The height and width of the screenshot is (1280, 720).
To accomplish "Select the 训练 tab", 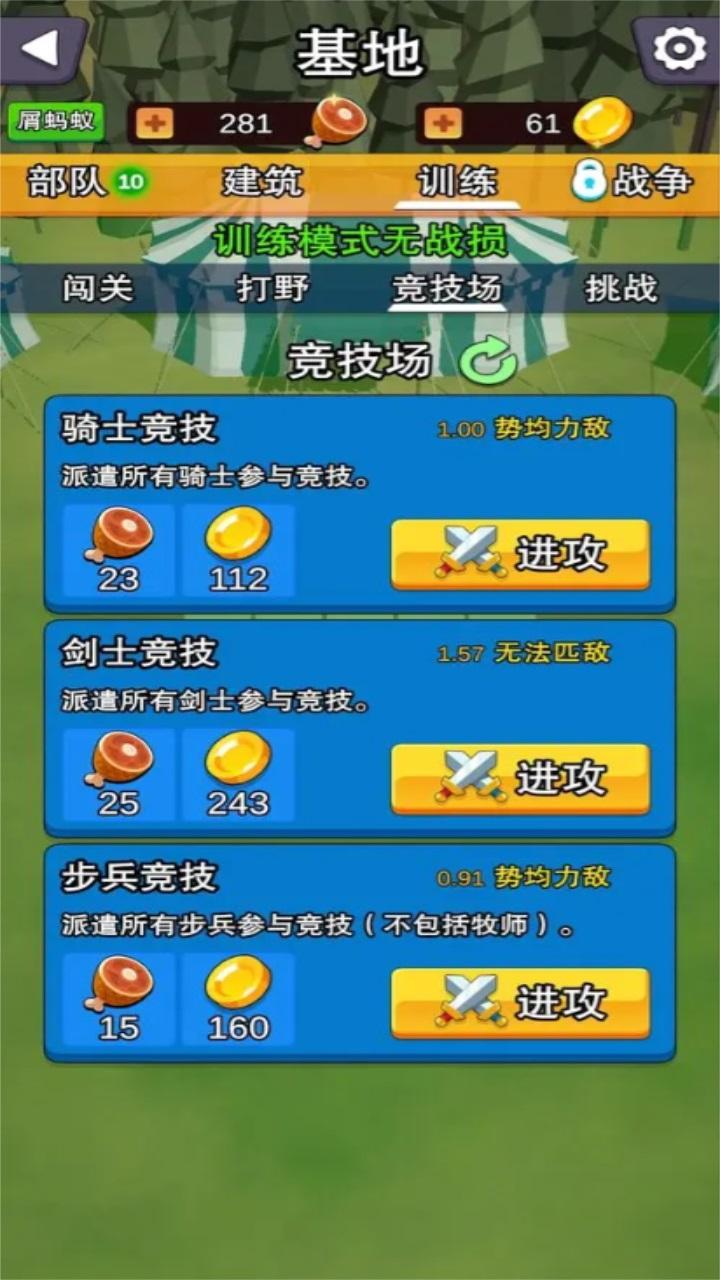I will (x=457, y=182).
